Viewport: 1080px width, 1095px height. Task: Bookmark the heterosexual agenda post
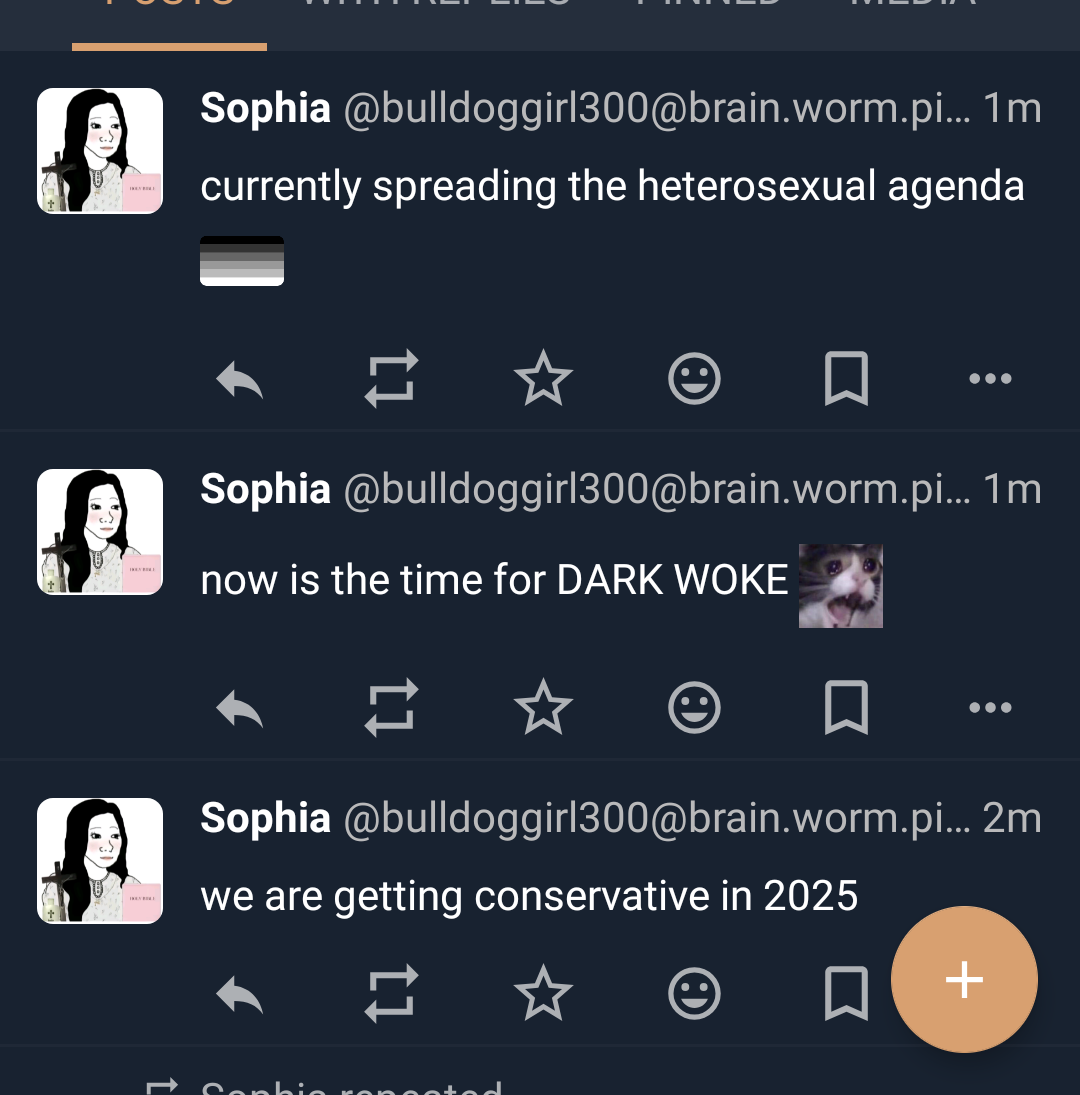pos(846,379)
